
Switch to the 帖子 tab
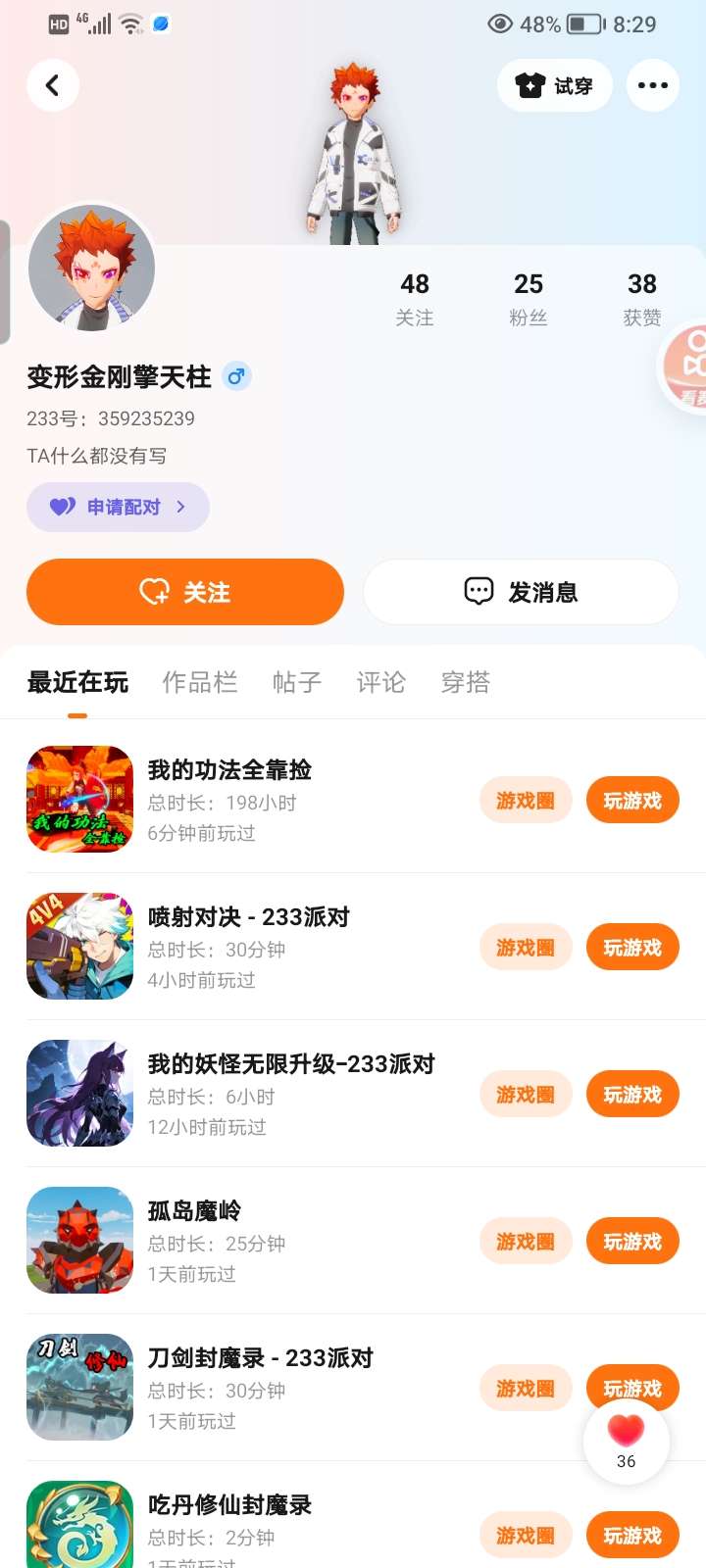tap(297, 682)
